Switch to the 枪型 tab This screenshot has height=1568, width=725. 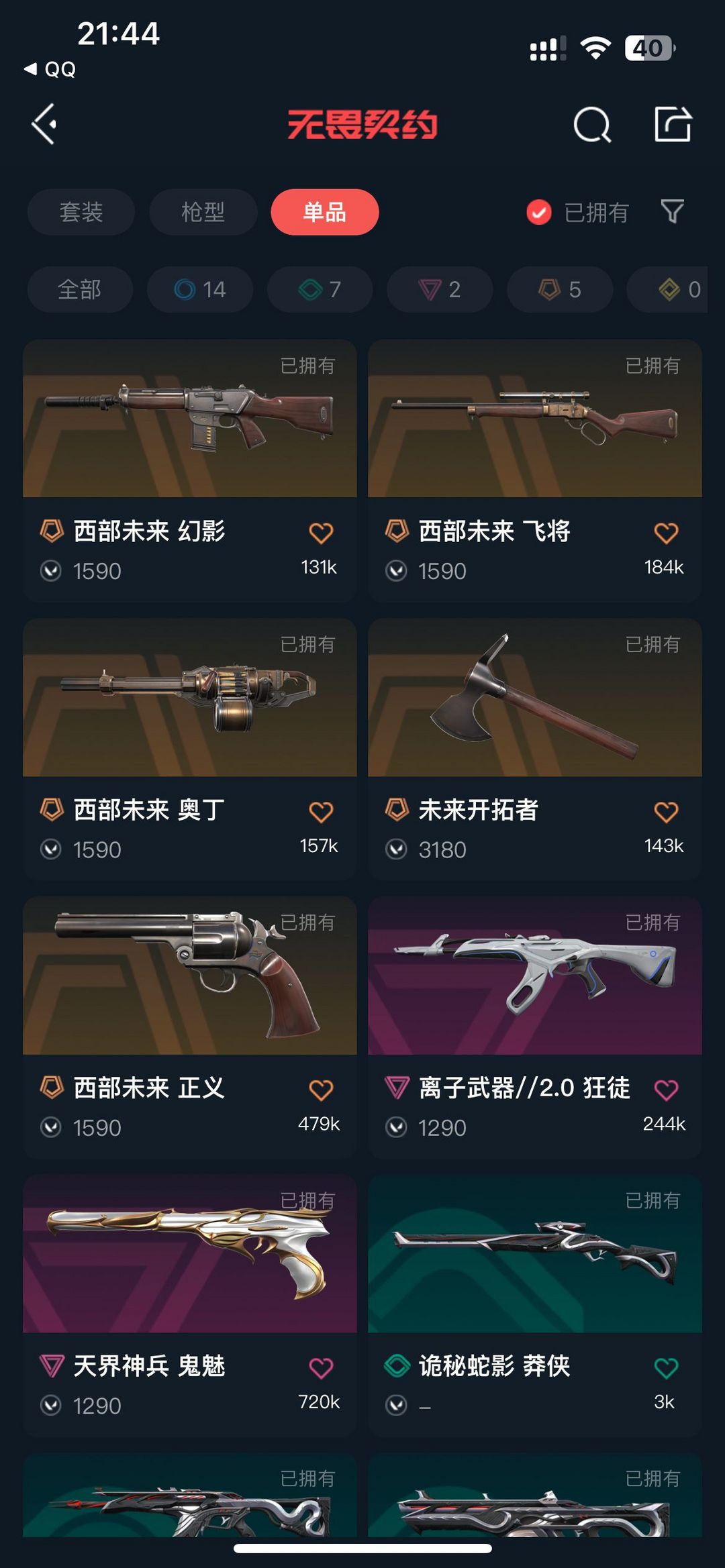pyautogui.click(x=203, y=212)
